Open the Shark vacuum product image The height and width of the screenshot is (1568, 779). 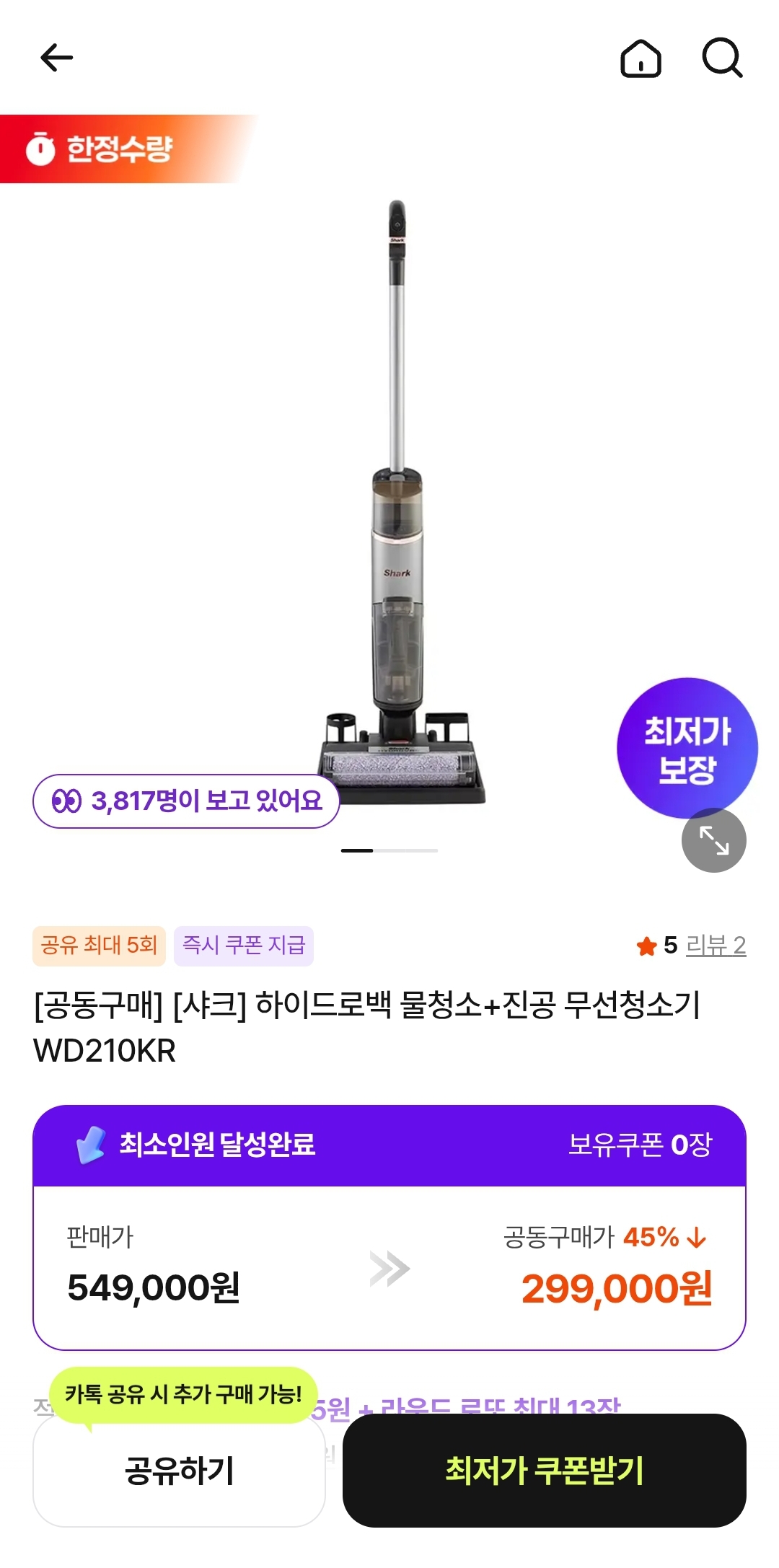click(x=398, y=505)
